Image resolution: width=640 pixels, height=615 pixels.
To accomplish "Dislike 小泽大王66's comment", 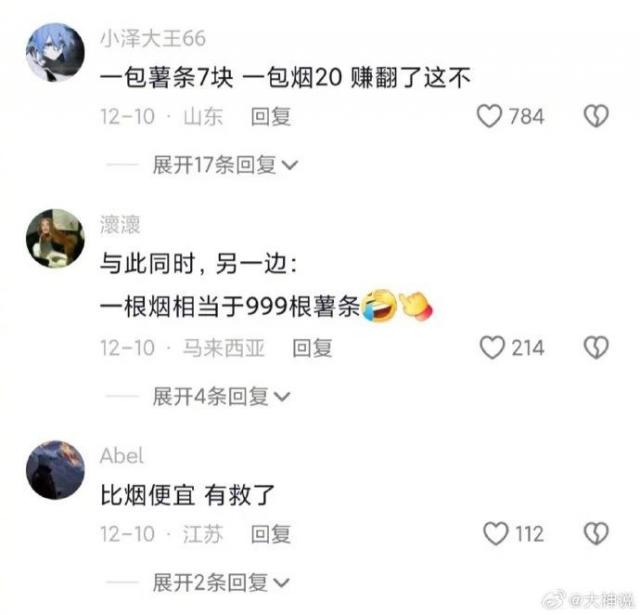I will tap(596, 116).
